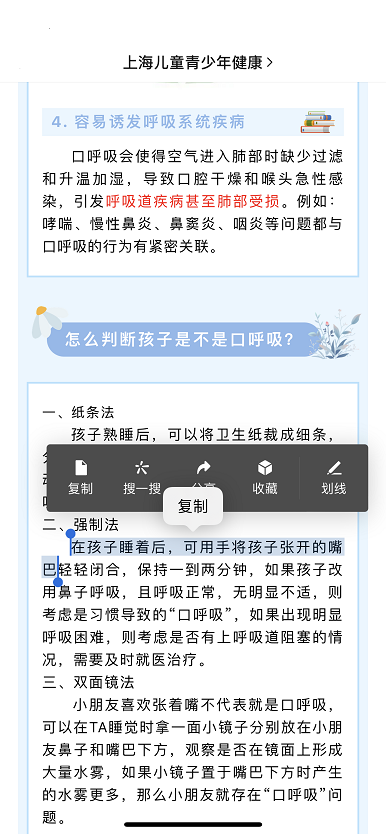
Task: Share the selected text
Action: [203, 471]
